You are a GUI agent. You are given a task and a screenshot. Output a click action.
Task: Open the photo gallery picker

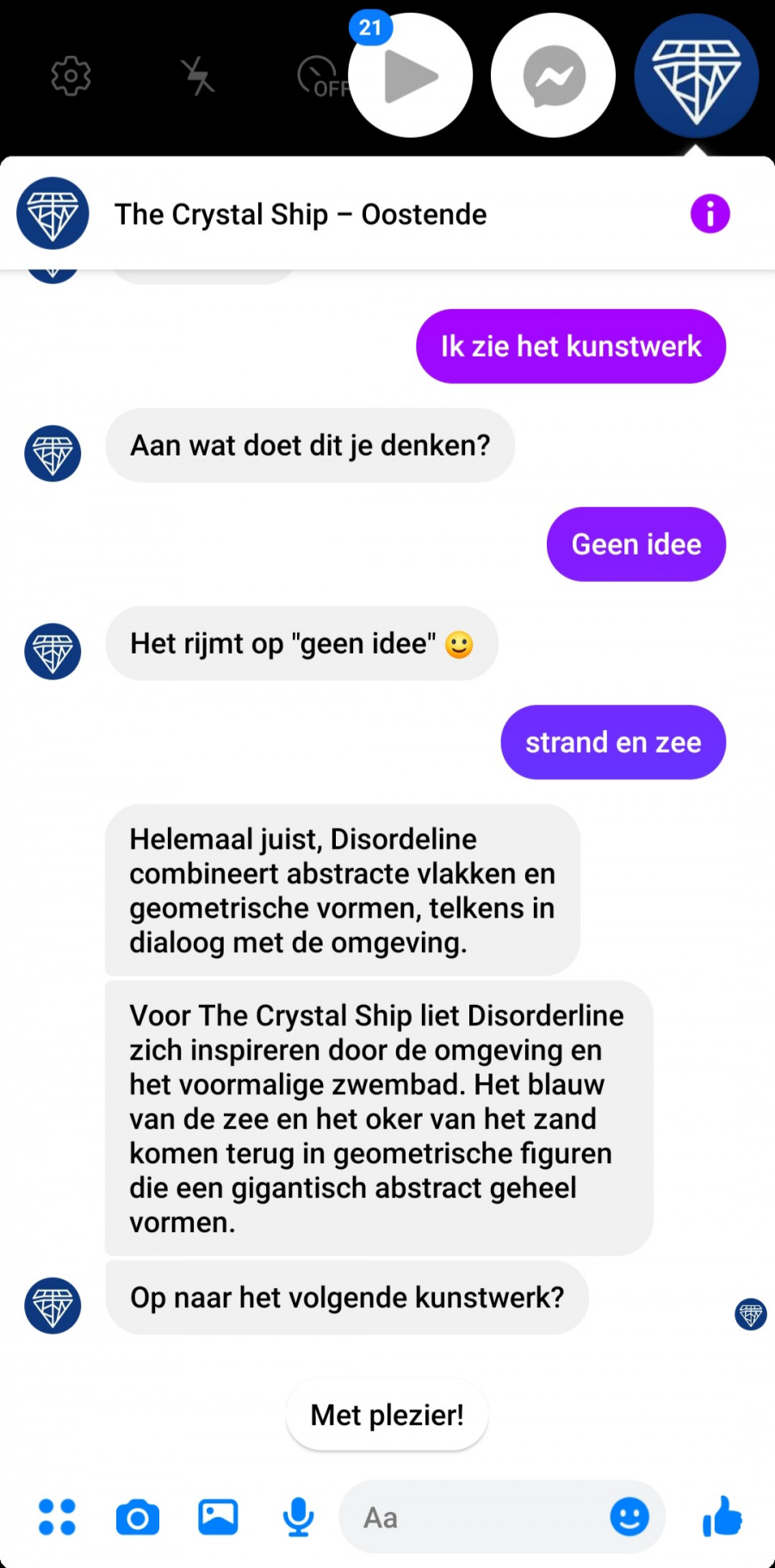218,1517
